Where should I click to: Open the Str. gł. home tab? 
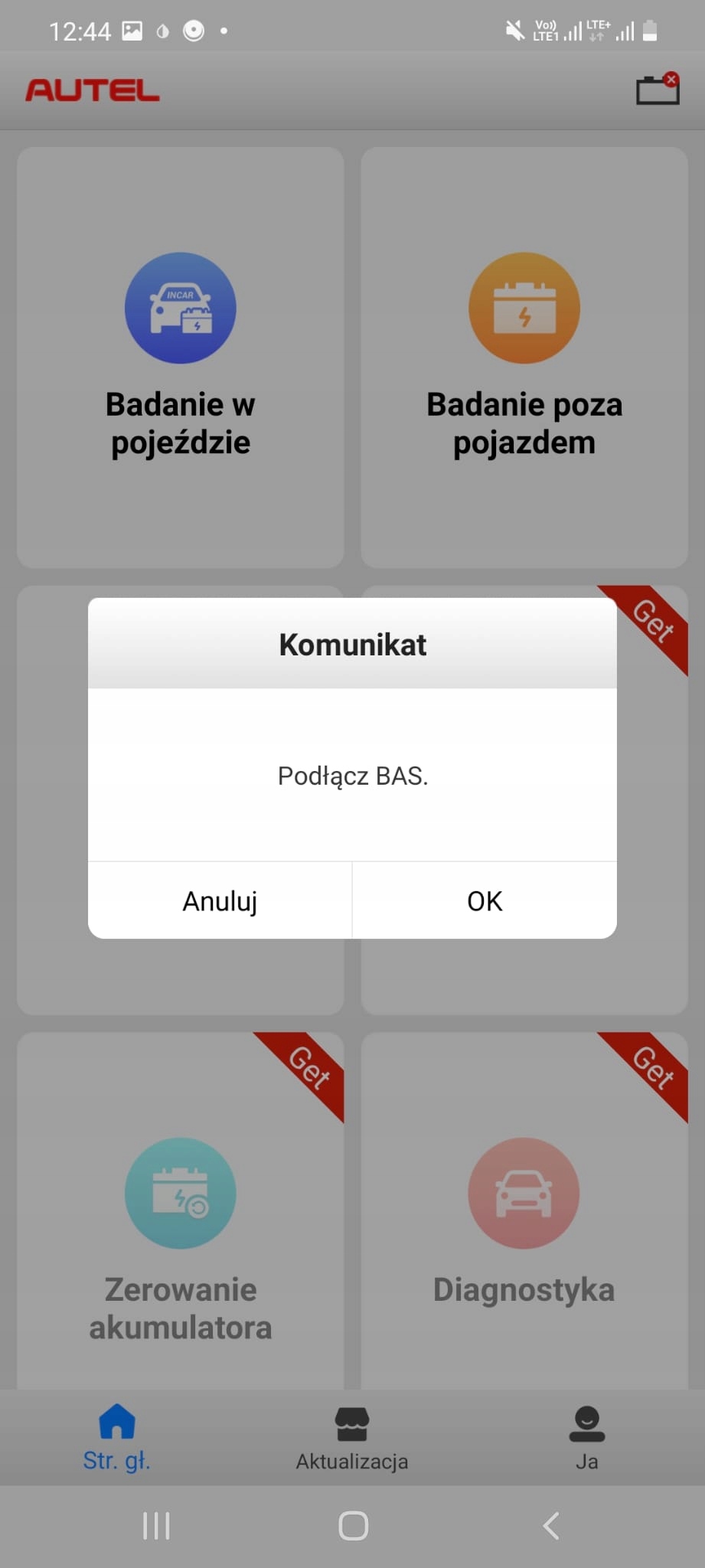[117, 1439]
